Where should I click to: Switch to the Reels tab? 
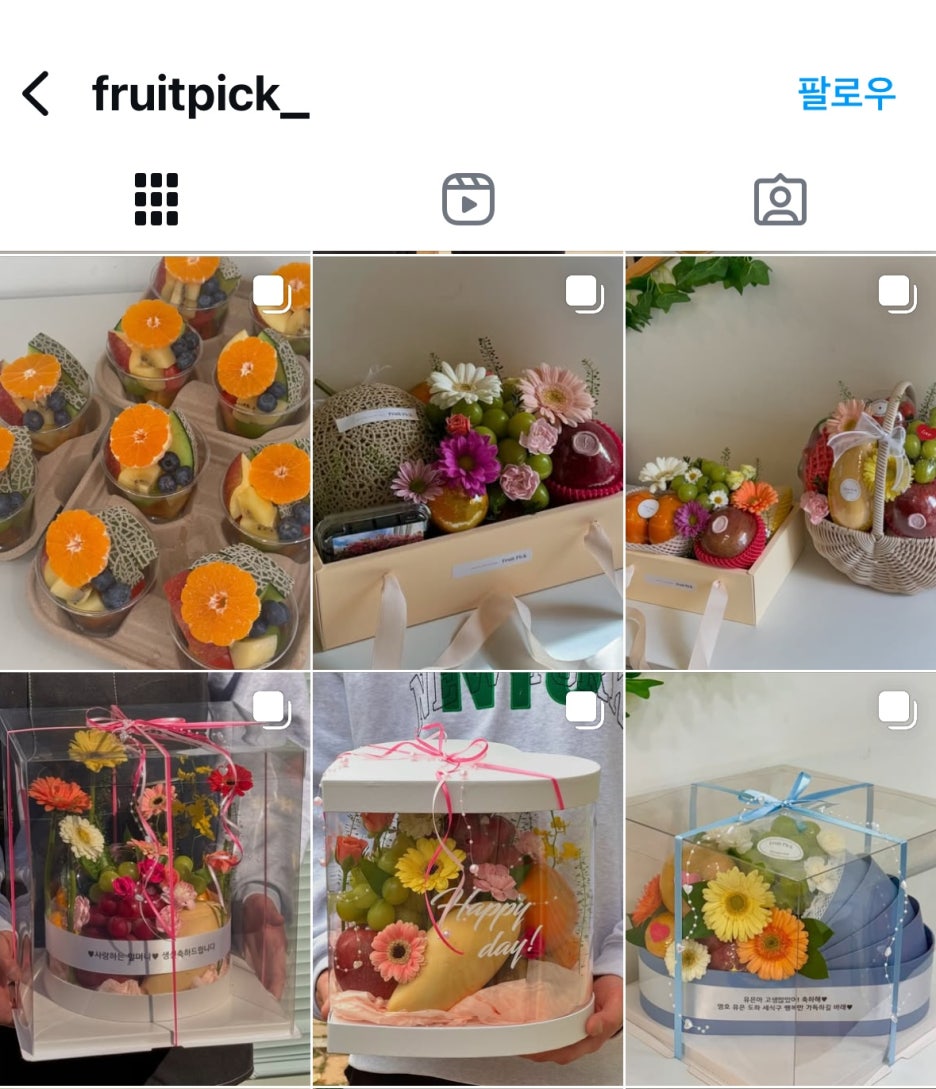pos(468,199)
